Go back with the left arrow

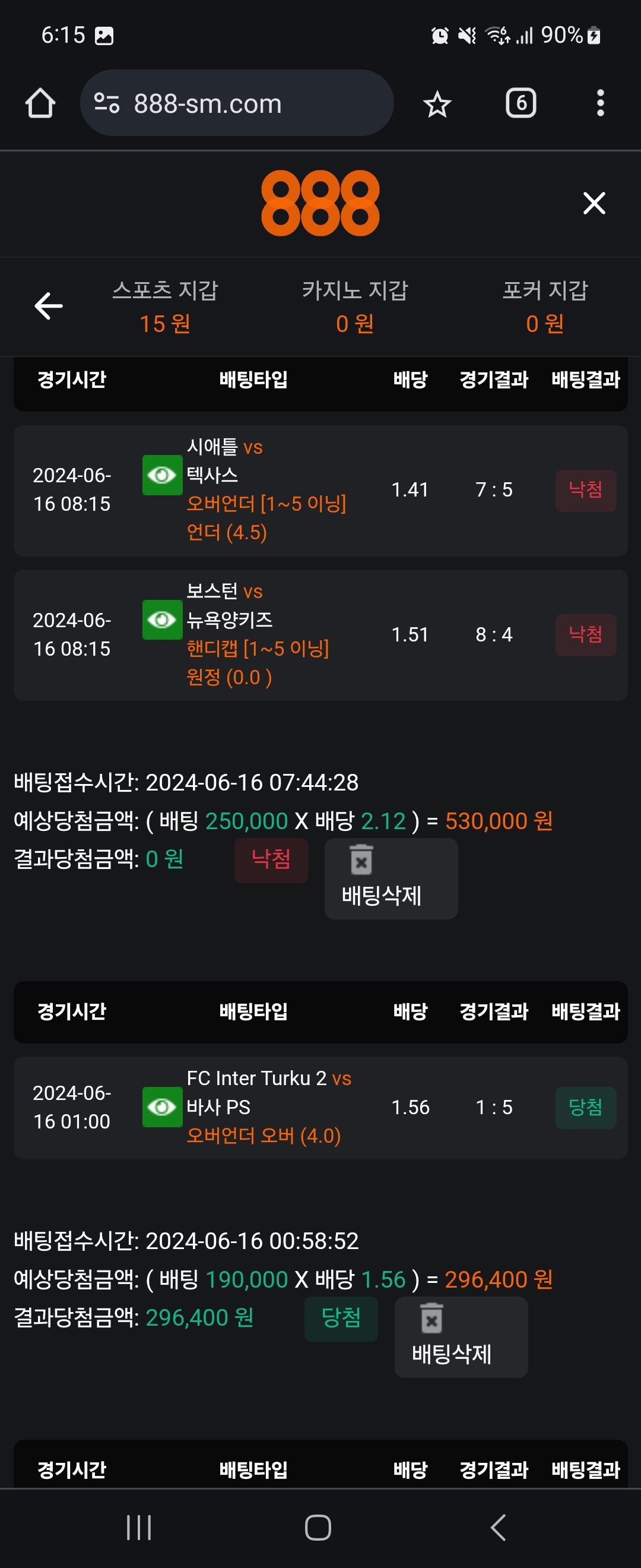(x=49, y=305)
